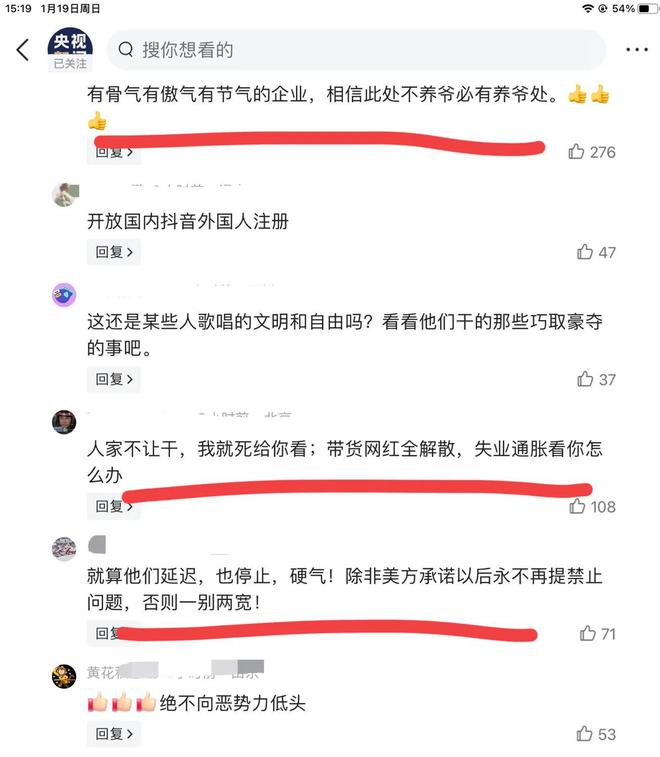Open avatar of the 开放国内抖音 commenter
The height and width of the screenshot is (757, 660).
(x=64, y=194)
